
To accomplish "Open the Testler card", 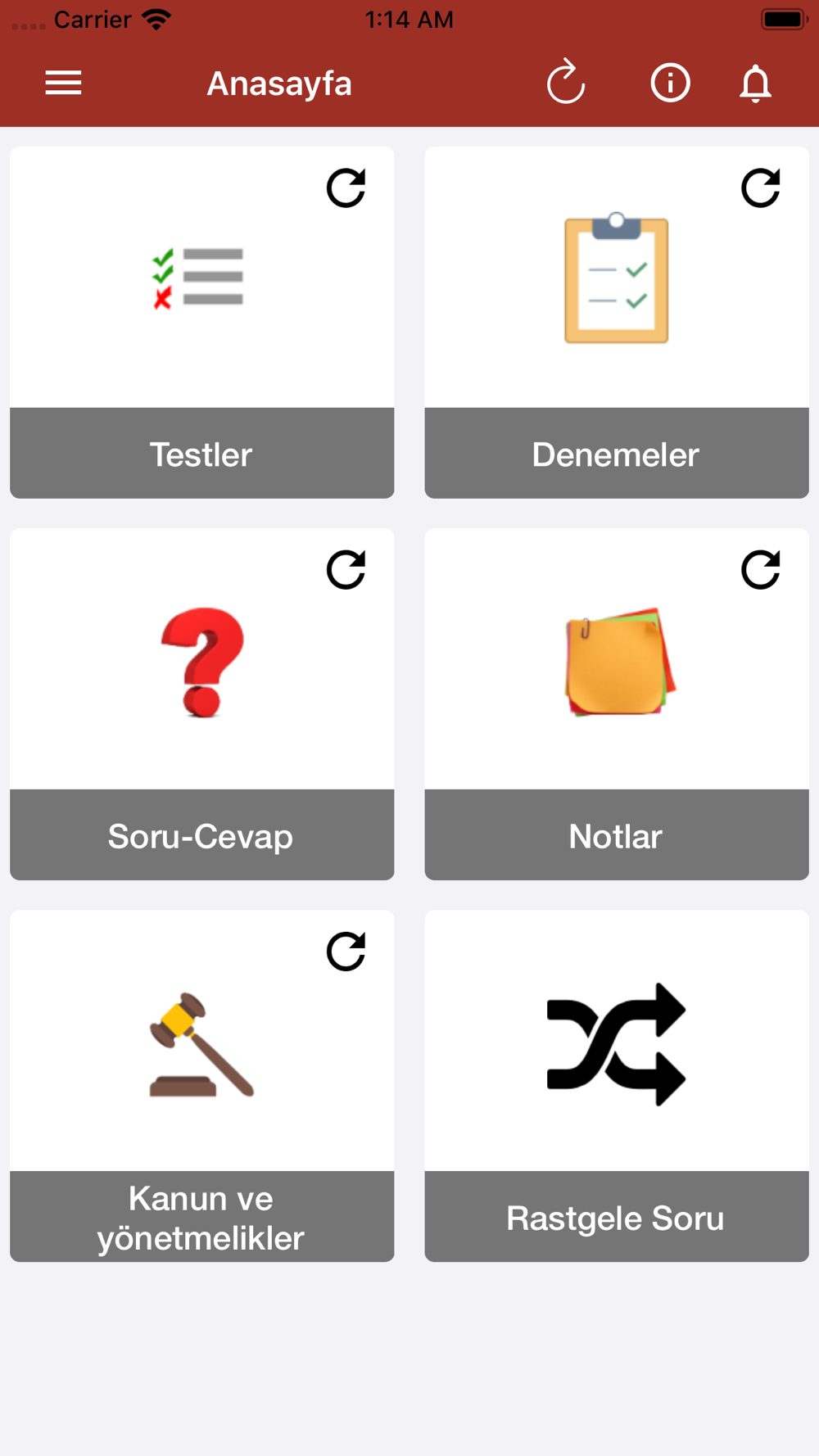I will click(202, 323).
